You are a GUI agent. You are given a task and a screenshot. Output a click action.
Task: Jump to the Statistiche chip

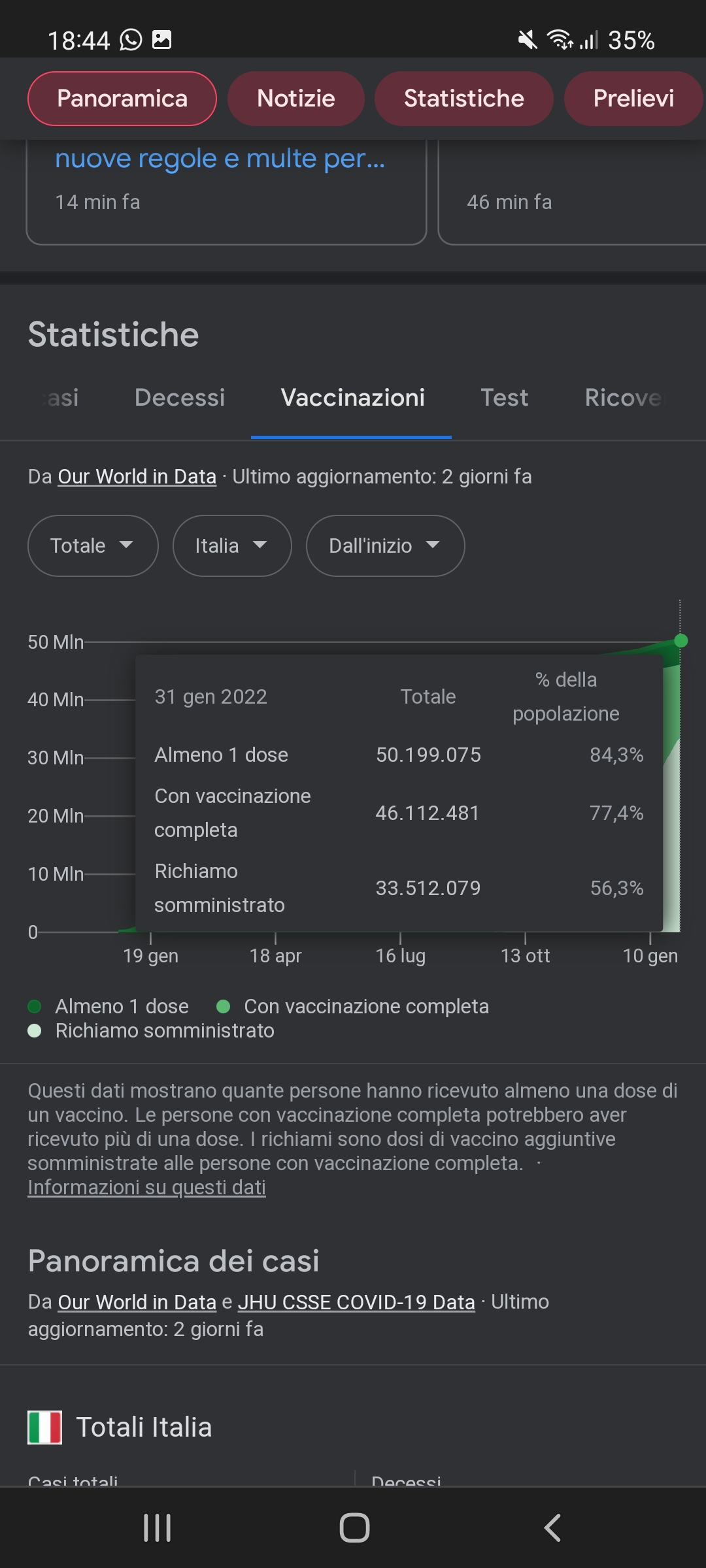click(x=463, y=99)
